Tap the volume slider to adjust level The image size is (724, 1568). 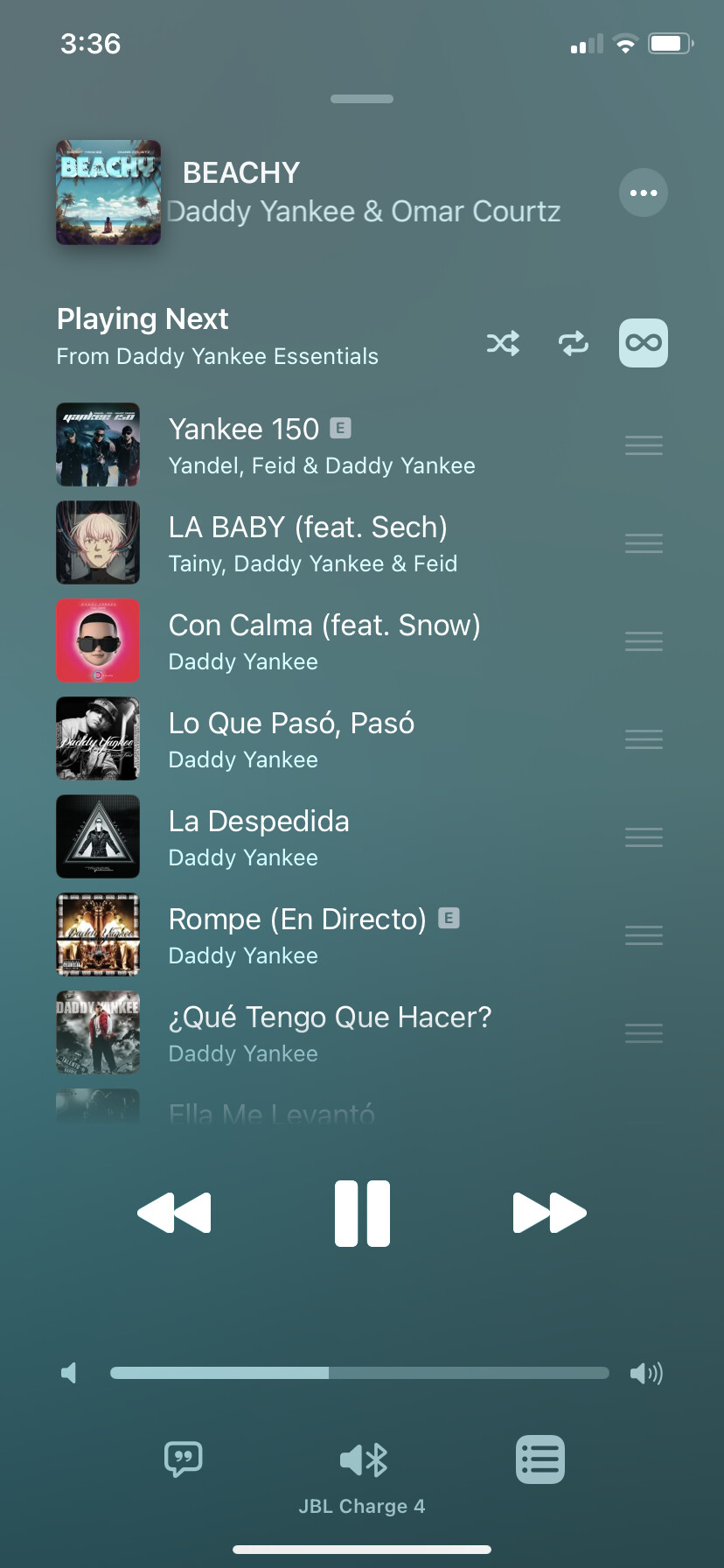click(x=359, y=1373)
